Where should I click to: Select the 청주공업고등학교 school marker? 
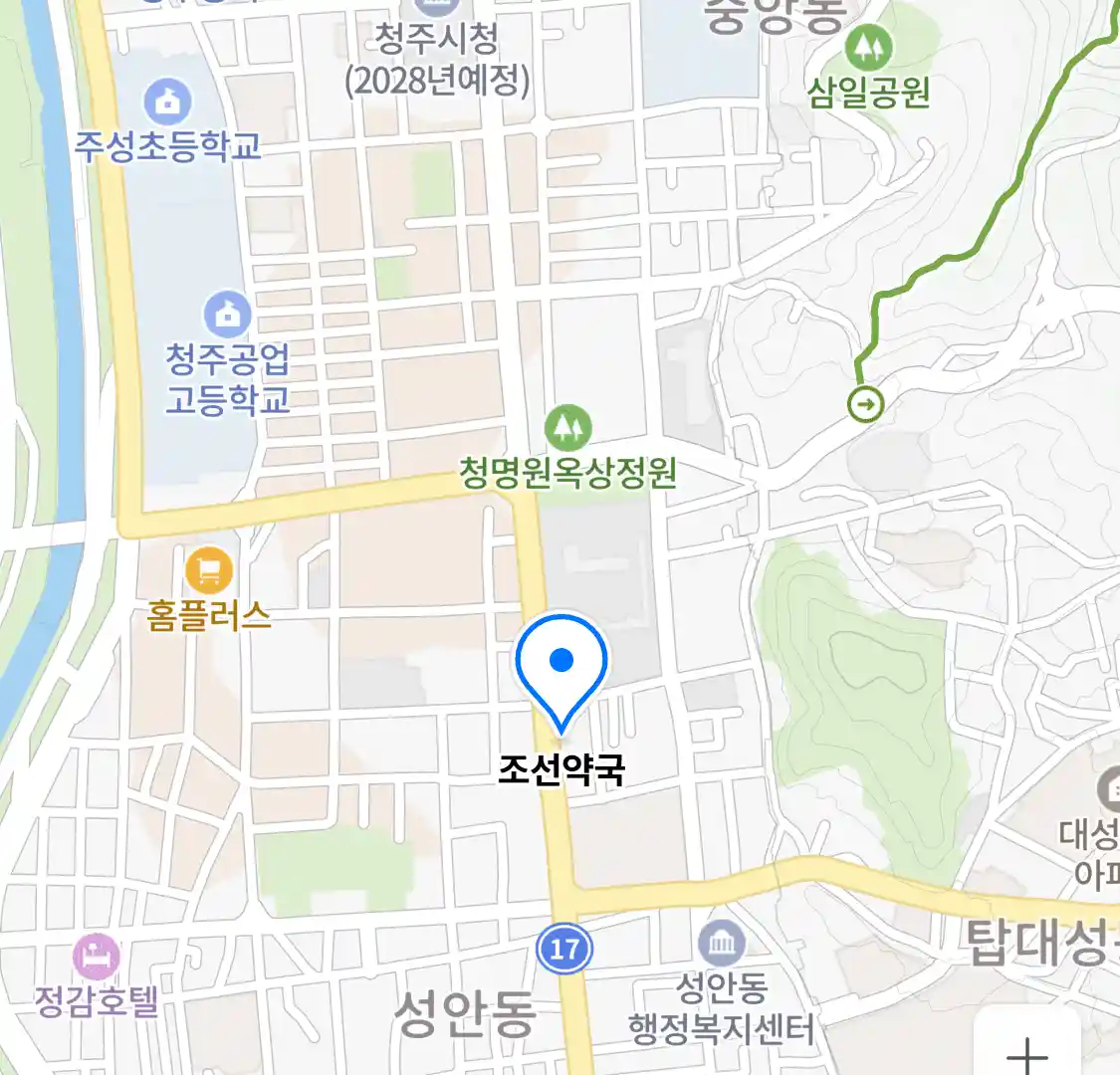[x=228, y=316]
